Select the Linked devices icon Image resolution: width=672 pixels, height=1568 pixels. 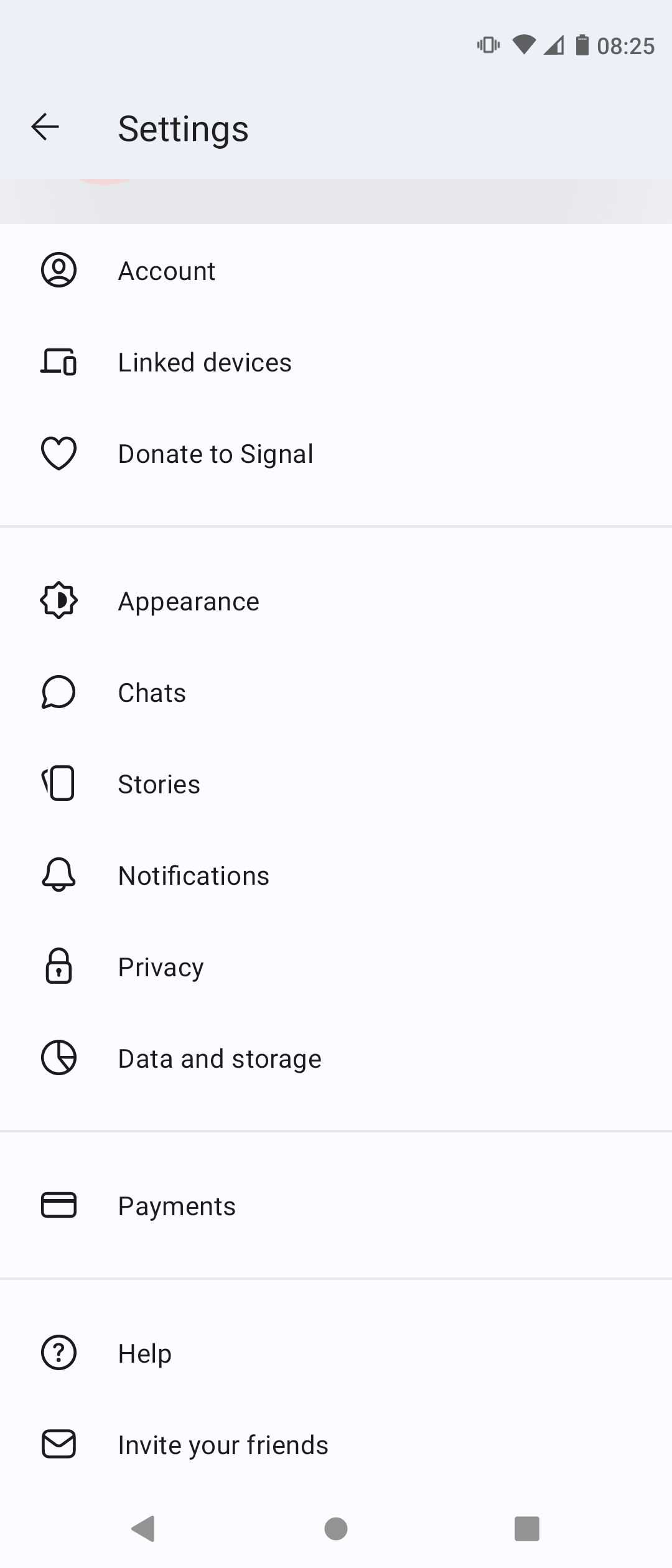coord(59,362)
